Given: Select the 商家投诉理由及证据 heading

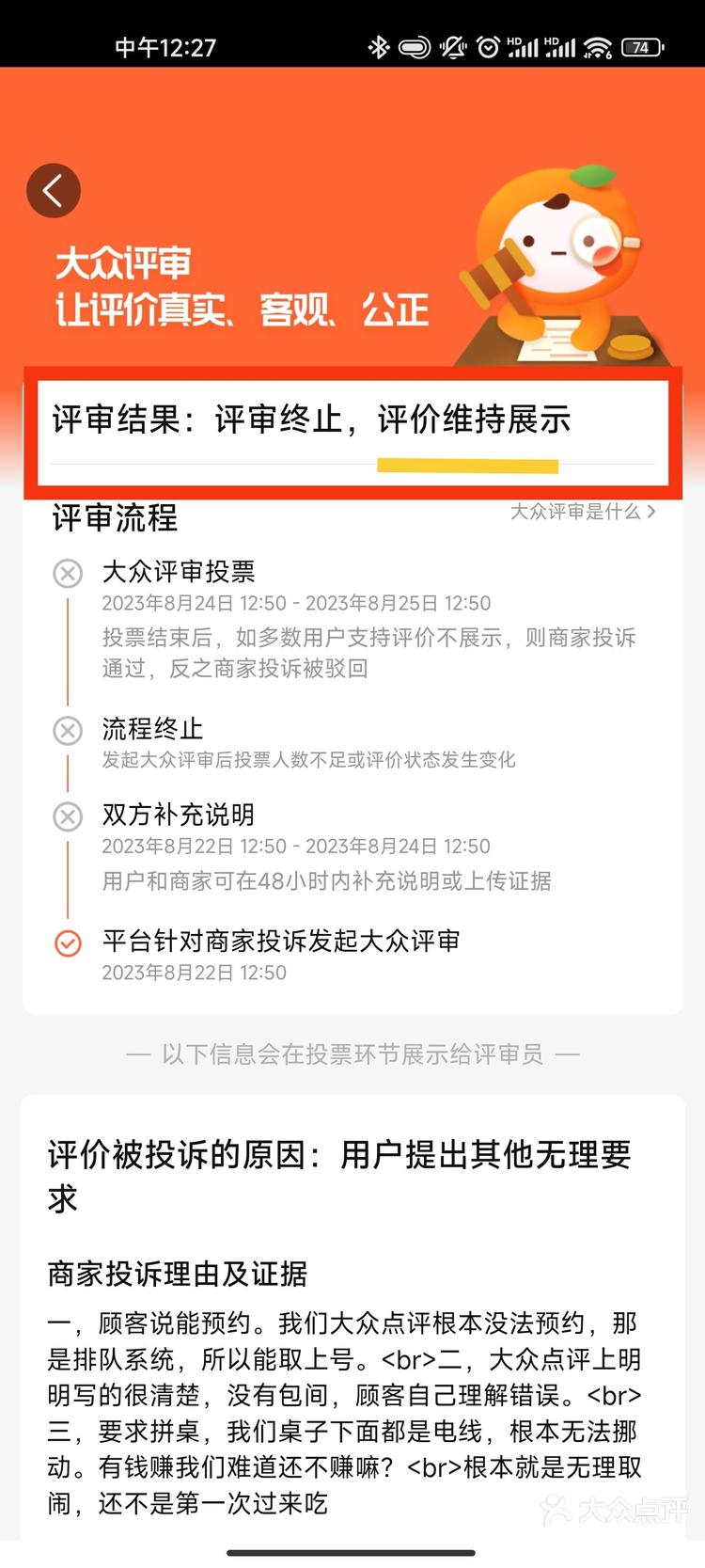Looking at the screenshot, I should coord(175,1275).
